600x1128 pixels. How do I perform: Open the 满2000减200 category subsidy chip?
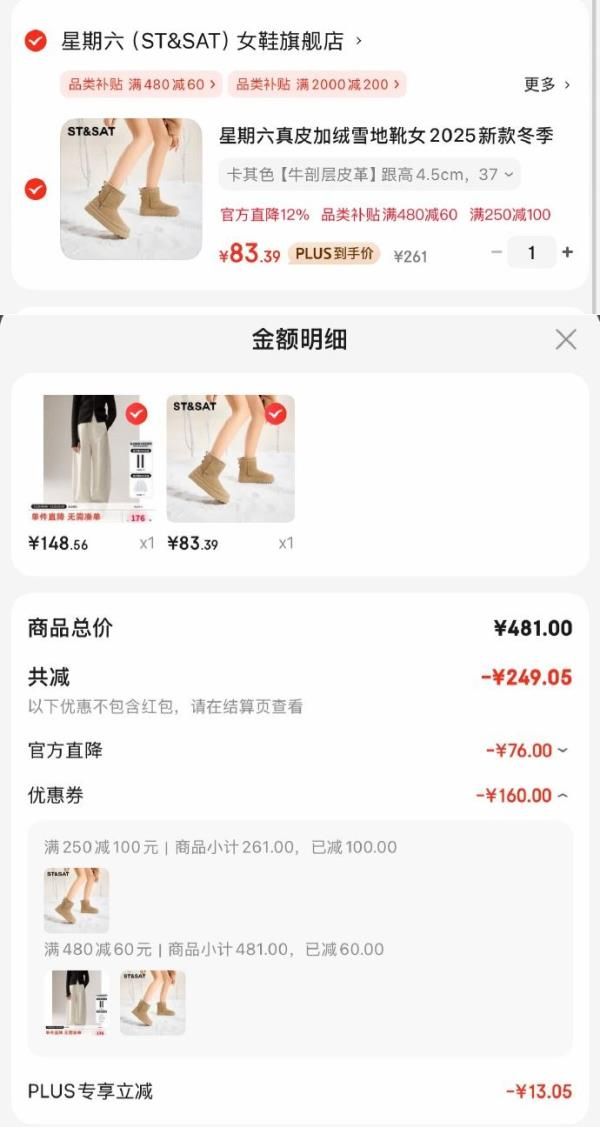point(317,85)
